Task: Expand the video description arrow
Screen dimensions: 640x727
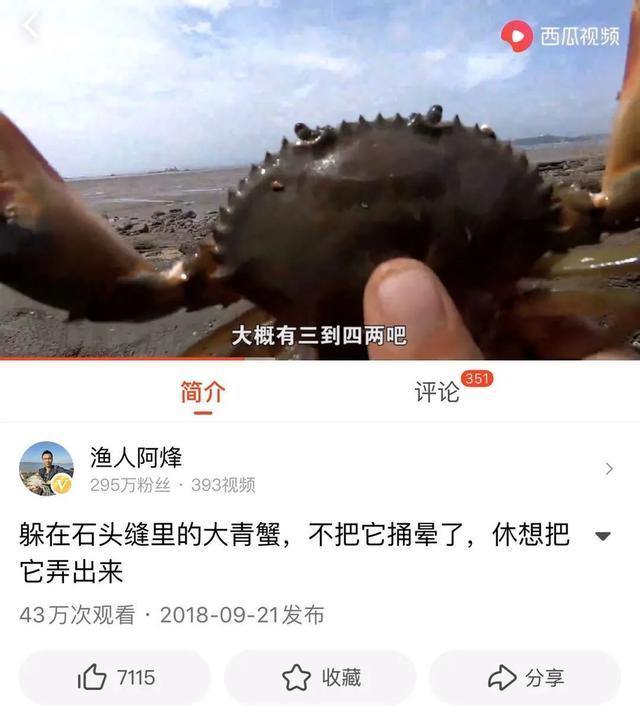Action: [602, 536]
